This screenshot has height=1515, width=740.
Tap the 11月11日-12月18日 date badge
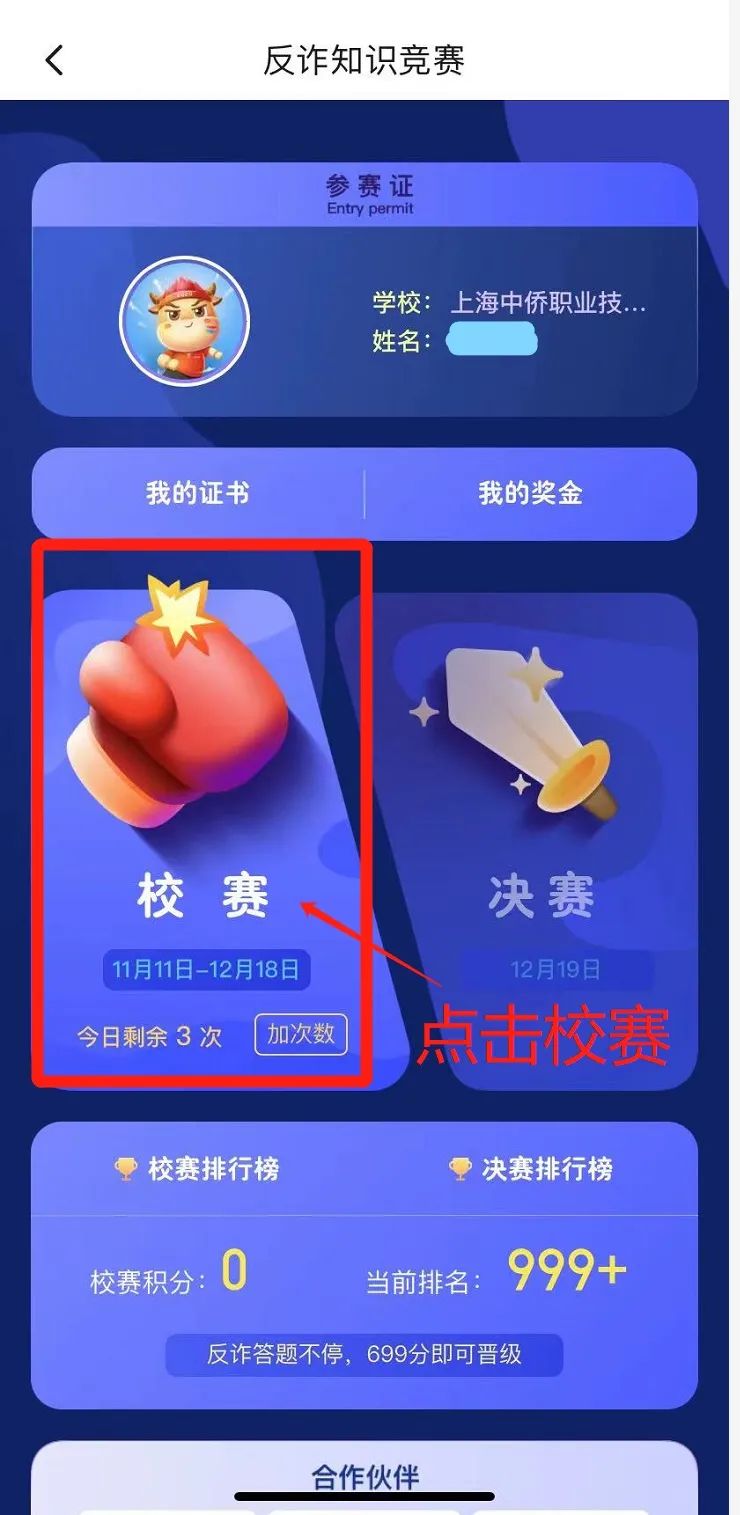click(208, 968)
